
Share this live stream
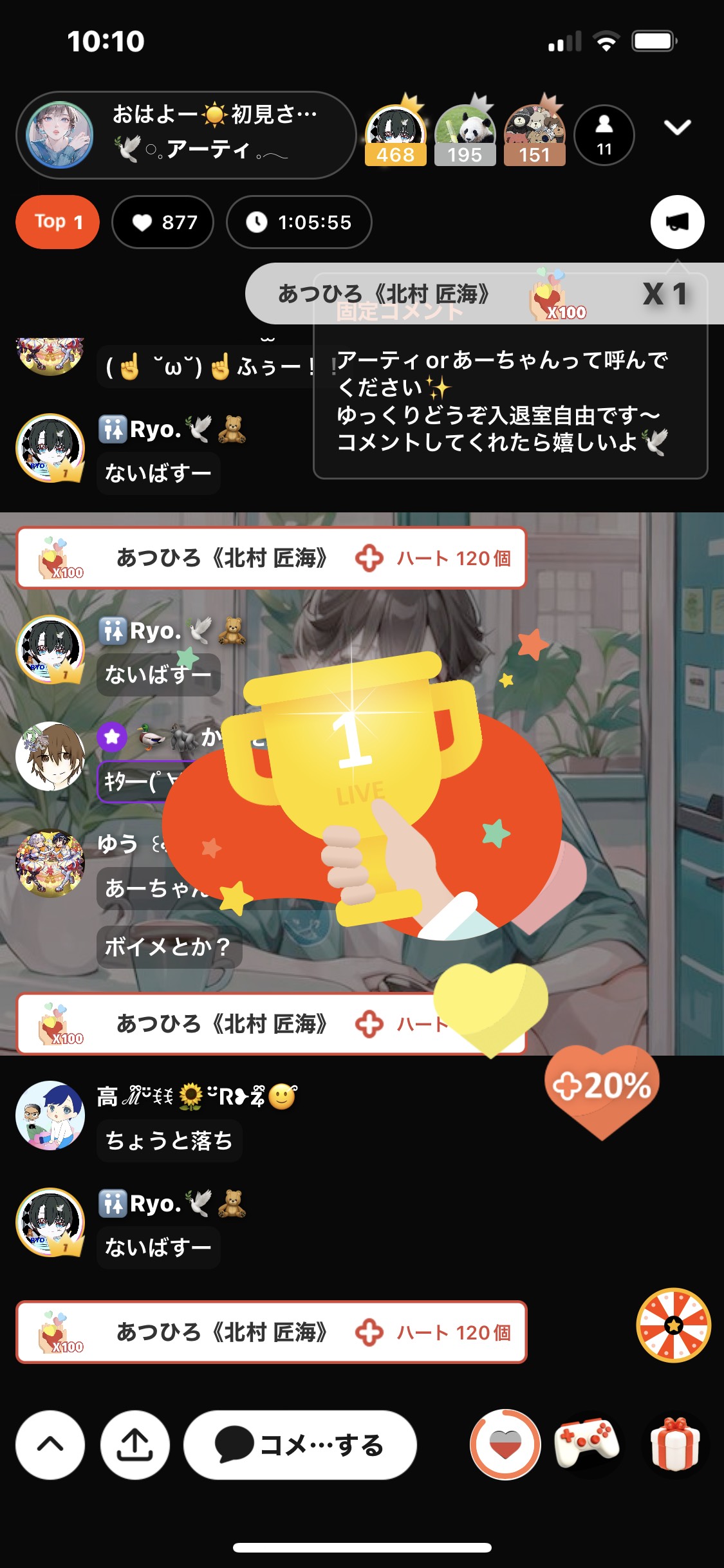click(135, 1444)
